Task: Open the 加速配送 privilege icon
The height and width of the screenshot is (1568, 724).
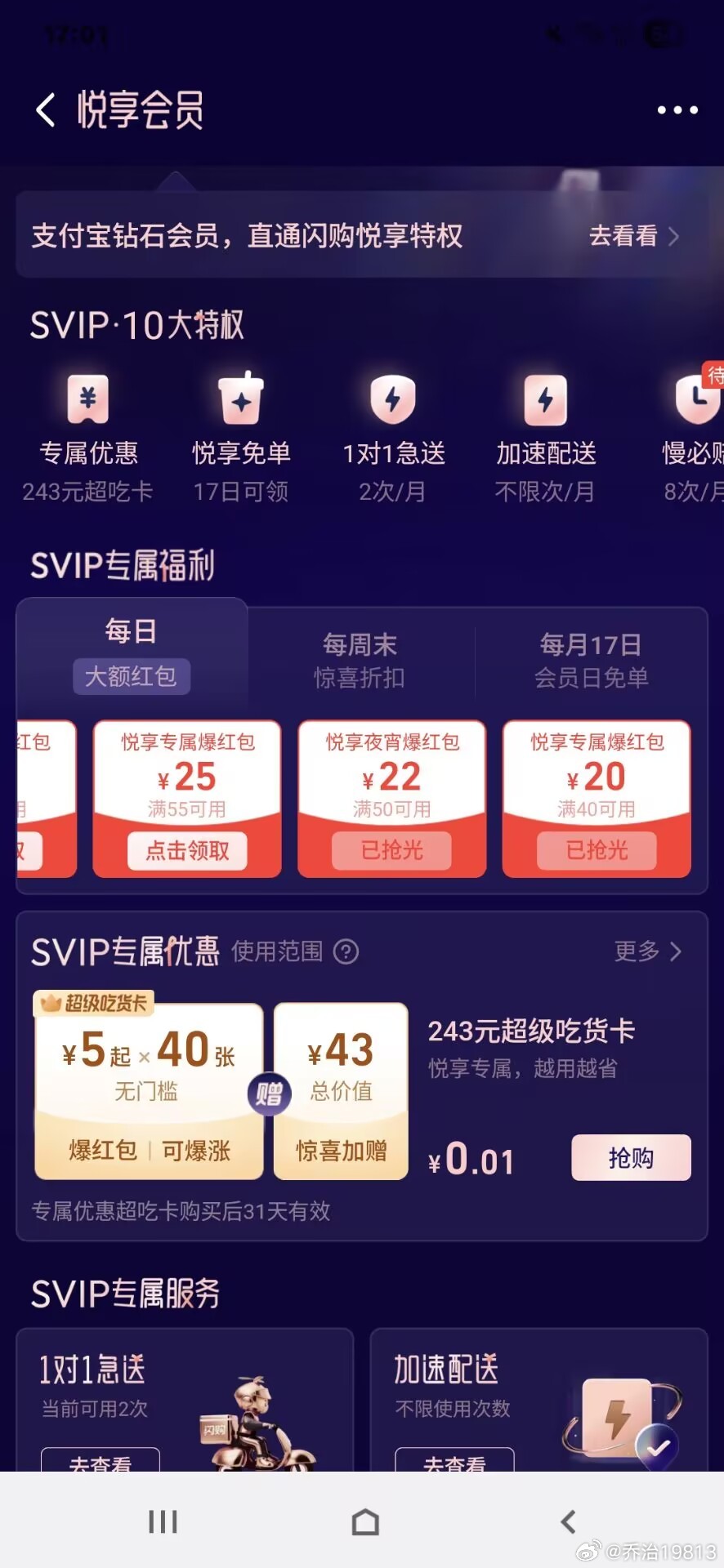Action: tap(545, 400)
